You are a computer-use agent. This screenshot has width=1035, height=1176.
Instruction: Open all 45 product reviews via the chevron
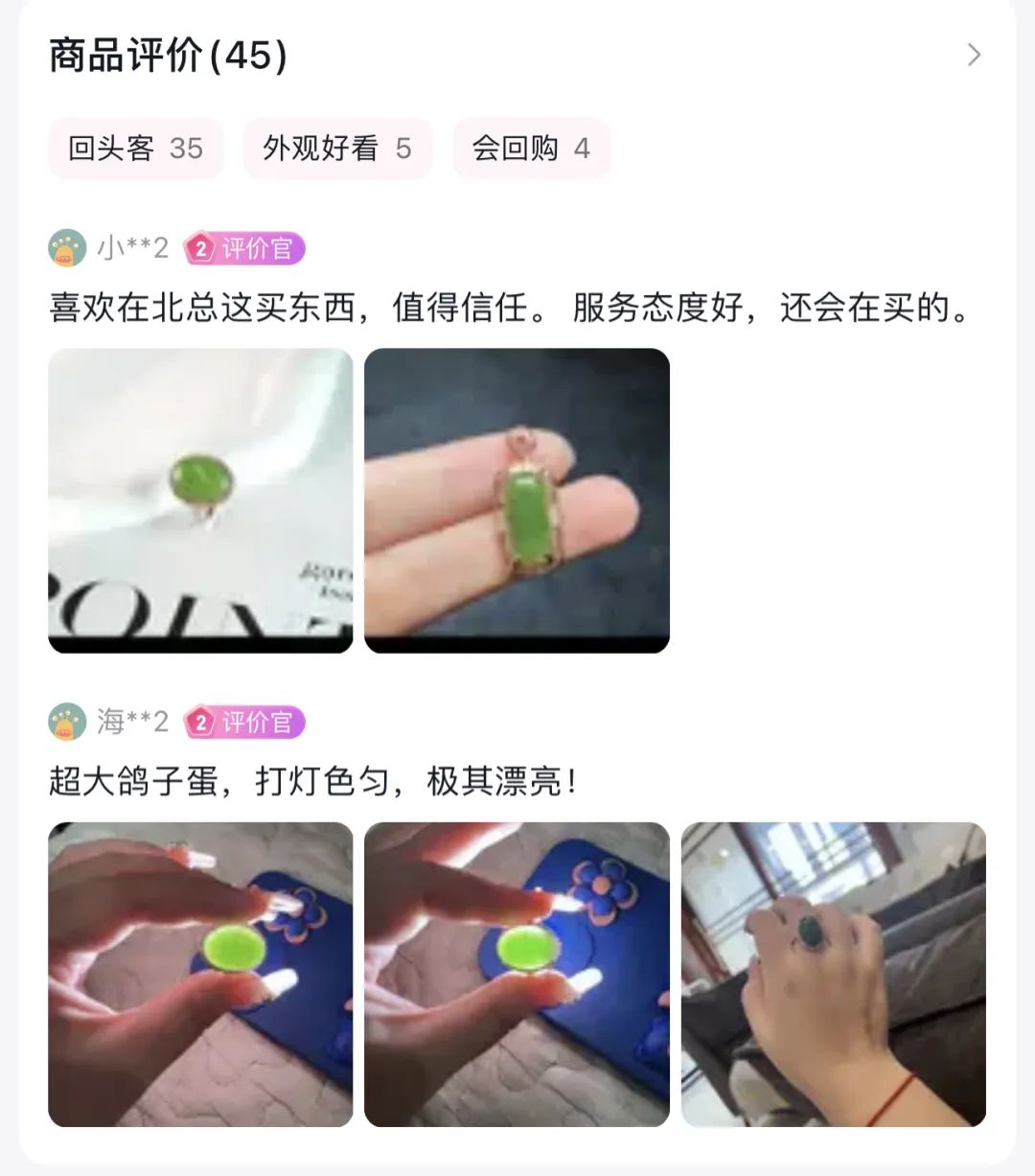coord(974,55)
